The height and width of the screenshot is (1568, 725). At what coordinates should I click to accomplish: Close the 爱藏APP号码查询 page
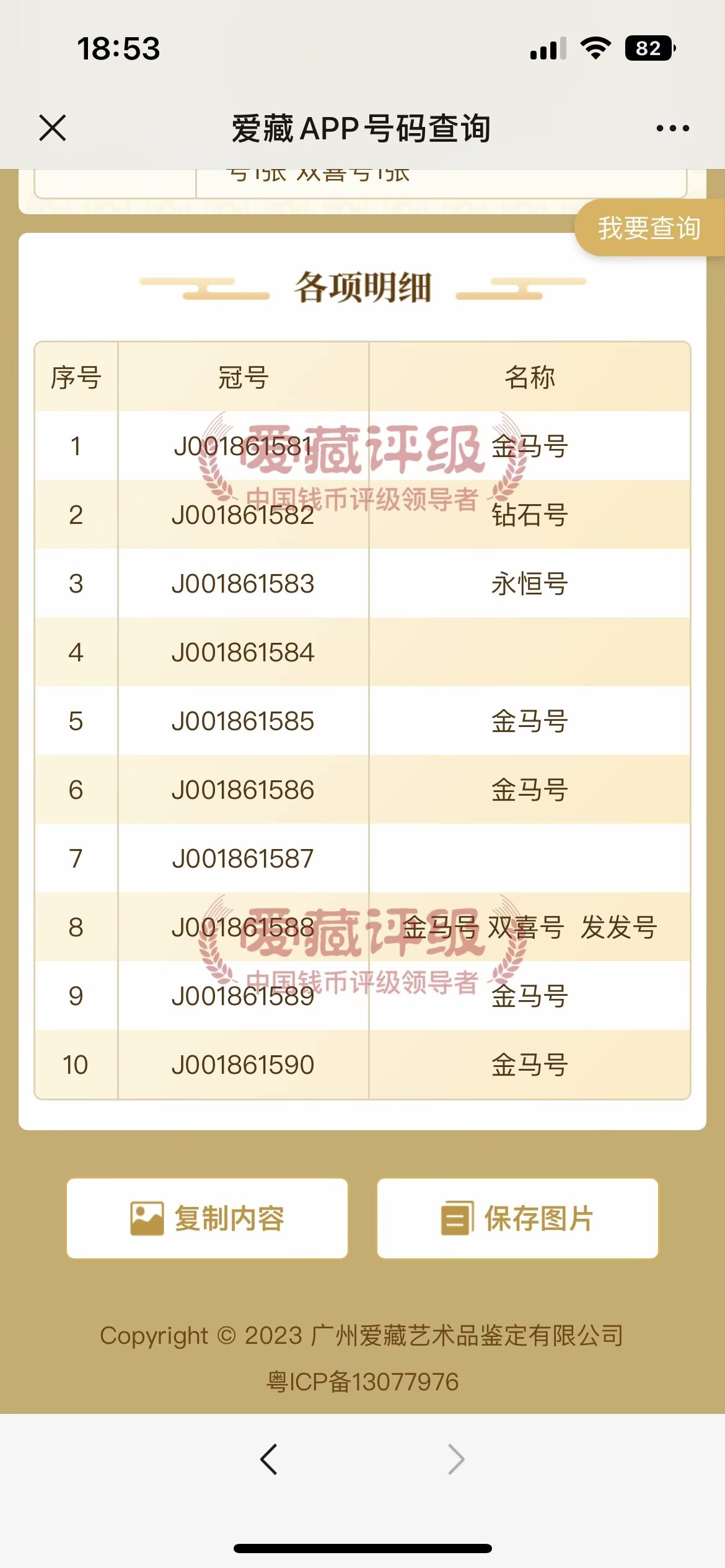pyautogui.click(x=53, y=128)
